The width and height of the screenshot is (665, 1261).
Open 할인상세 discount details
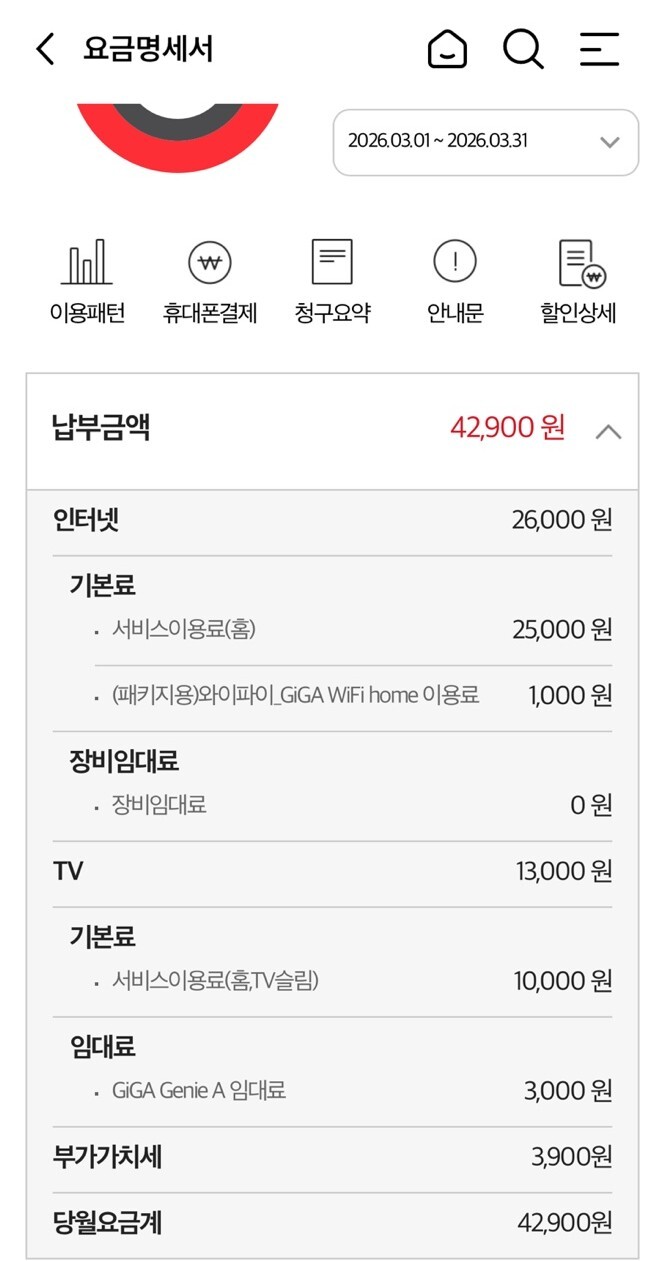pyautogui.click(x=578, y=281)
